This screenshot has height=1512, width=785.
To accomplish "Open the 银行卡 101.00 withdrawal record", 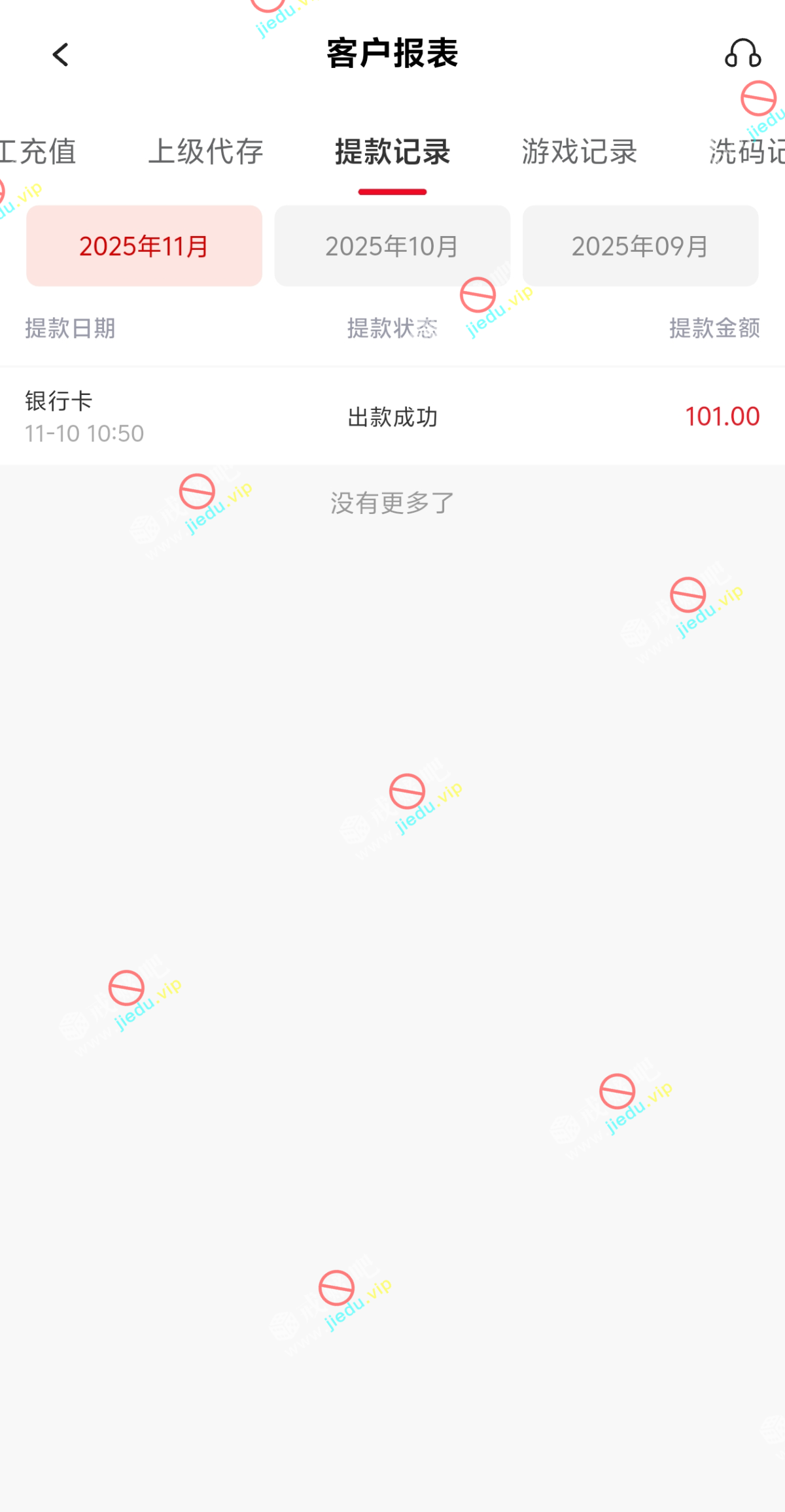I will tap(392, 417).
